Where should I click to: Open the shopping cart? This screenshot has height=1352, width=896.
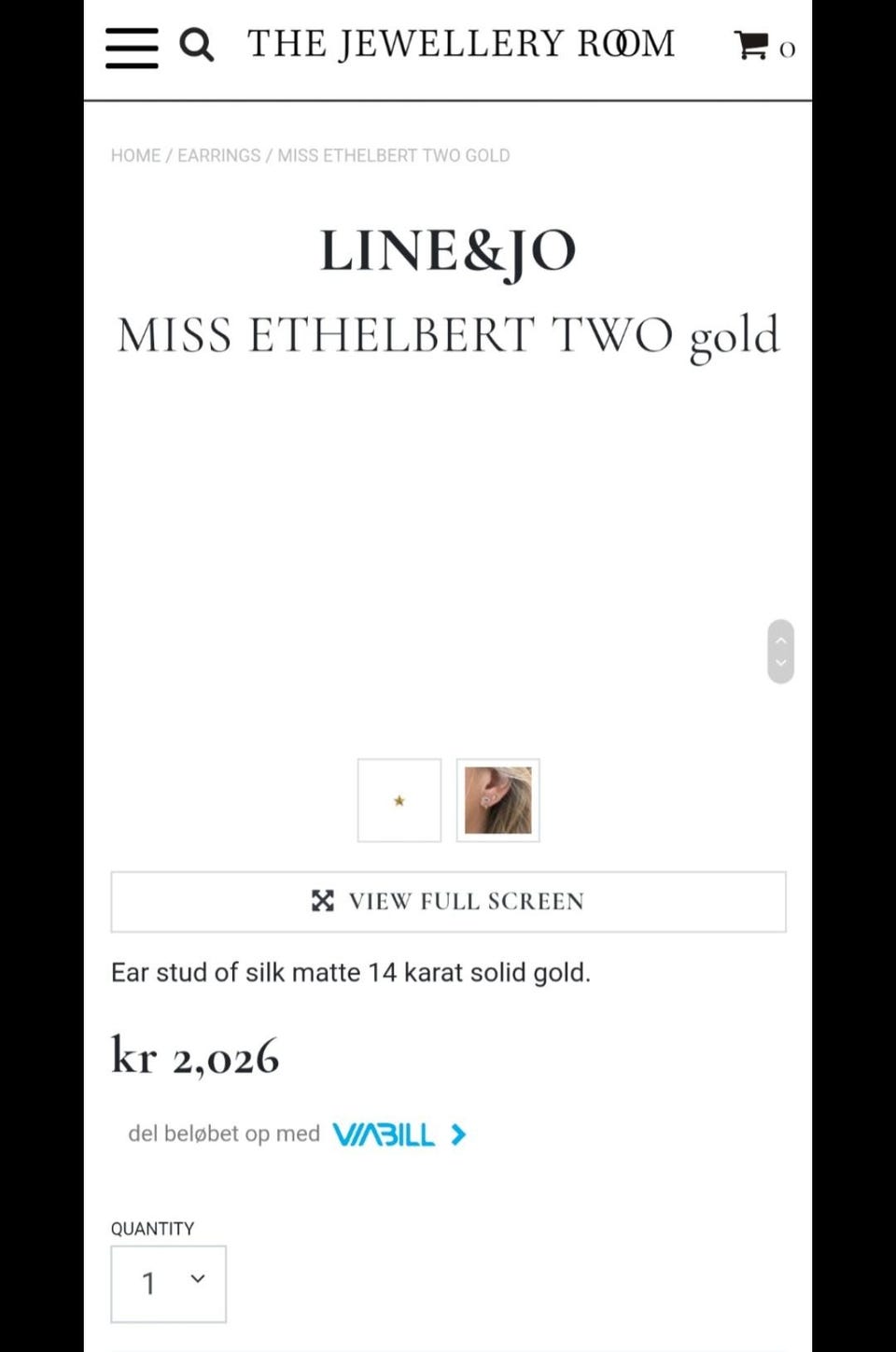749,47
